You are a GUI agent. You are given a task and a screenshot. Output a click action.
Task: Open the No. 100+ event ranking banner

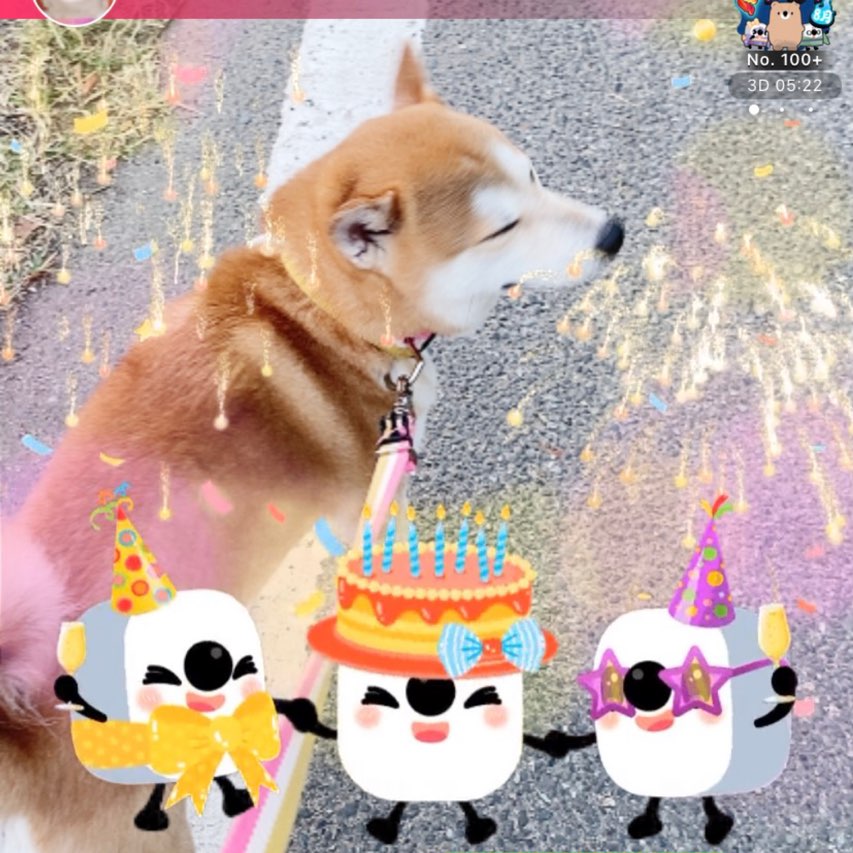coord(783,40)
